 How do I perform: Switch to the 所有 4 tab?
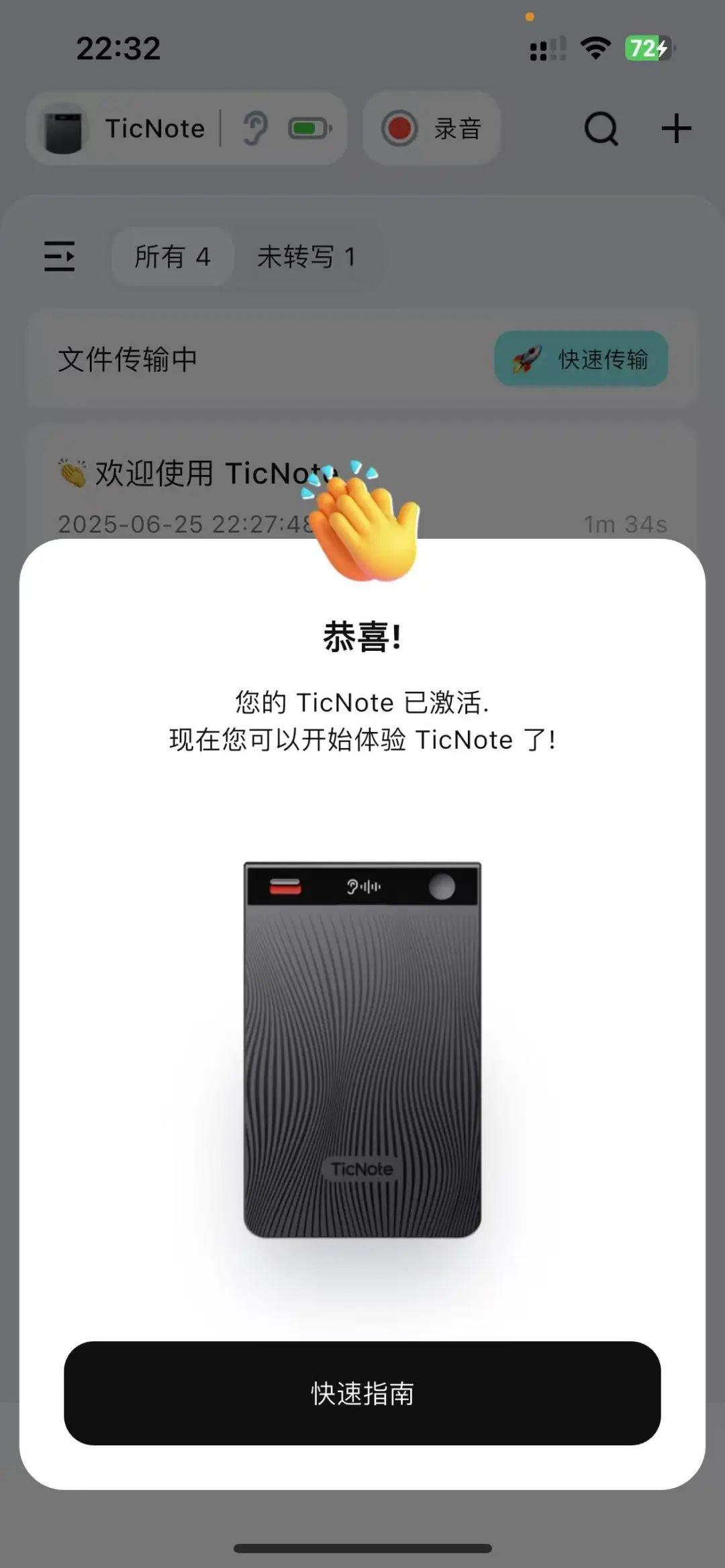pyautogui.click(x=171, y=257)
